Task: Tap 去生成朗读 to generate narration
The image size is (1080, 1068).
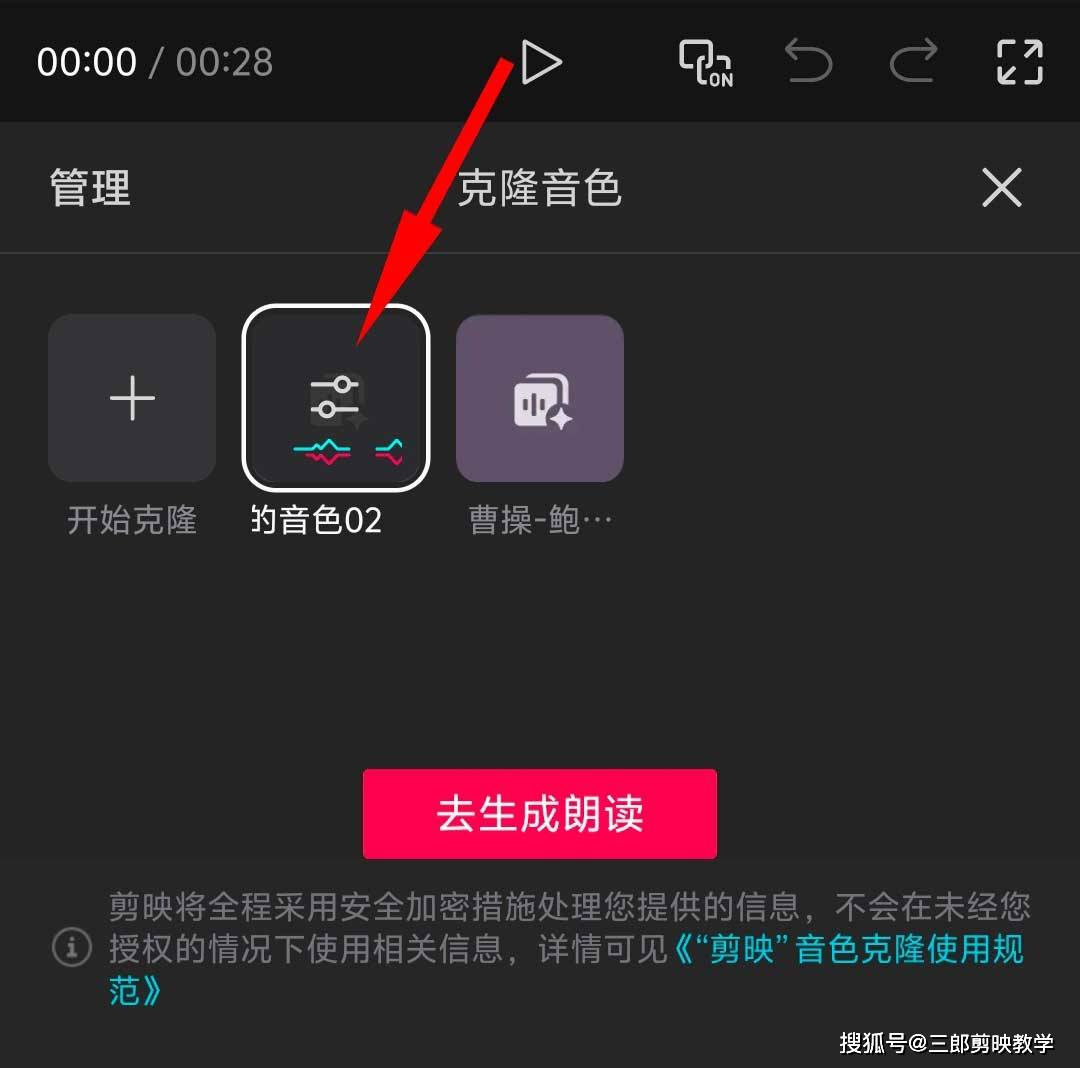Action: point(540,814)
